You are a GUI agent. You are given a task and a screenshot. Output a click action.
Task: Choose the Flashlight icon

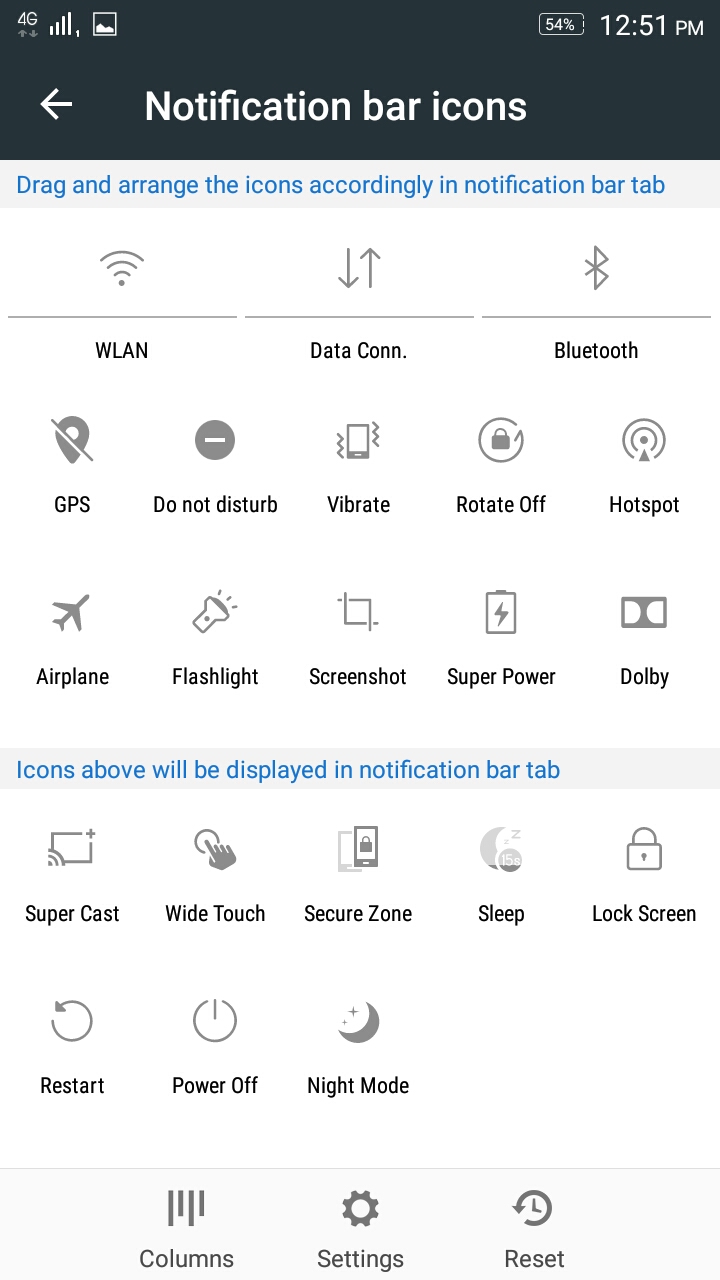(215, 613)
